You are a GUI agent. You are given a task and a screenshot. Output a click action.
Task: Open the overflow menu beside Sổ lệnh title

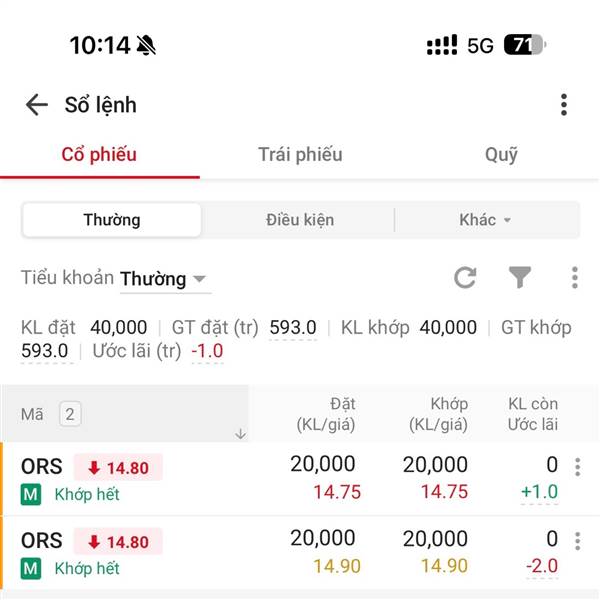tap(564, 105)
